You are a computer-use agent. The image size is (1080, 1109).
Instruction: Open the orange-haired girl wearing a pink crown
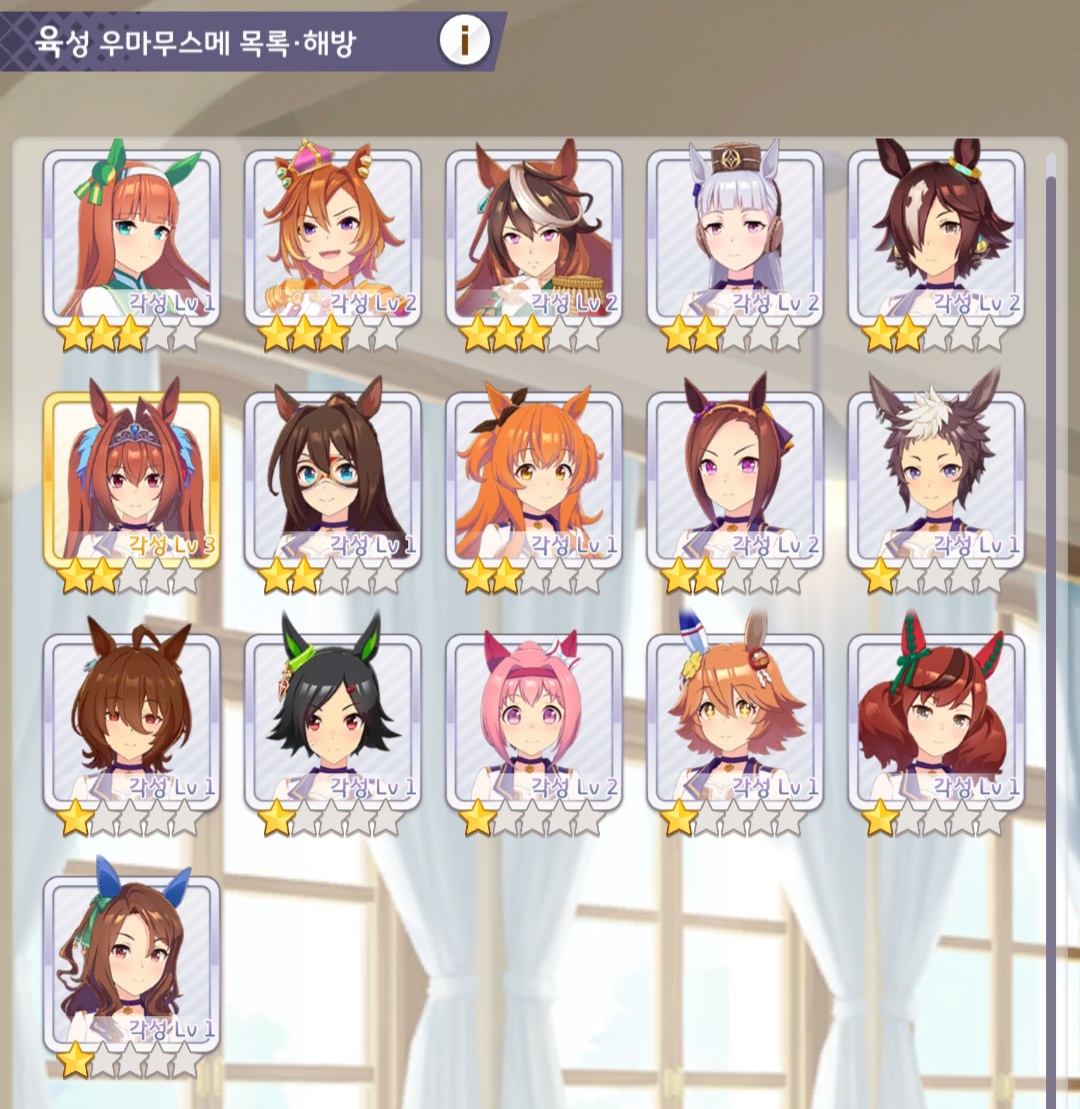tap(333, 236)
